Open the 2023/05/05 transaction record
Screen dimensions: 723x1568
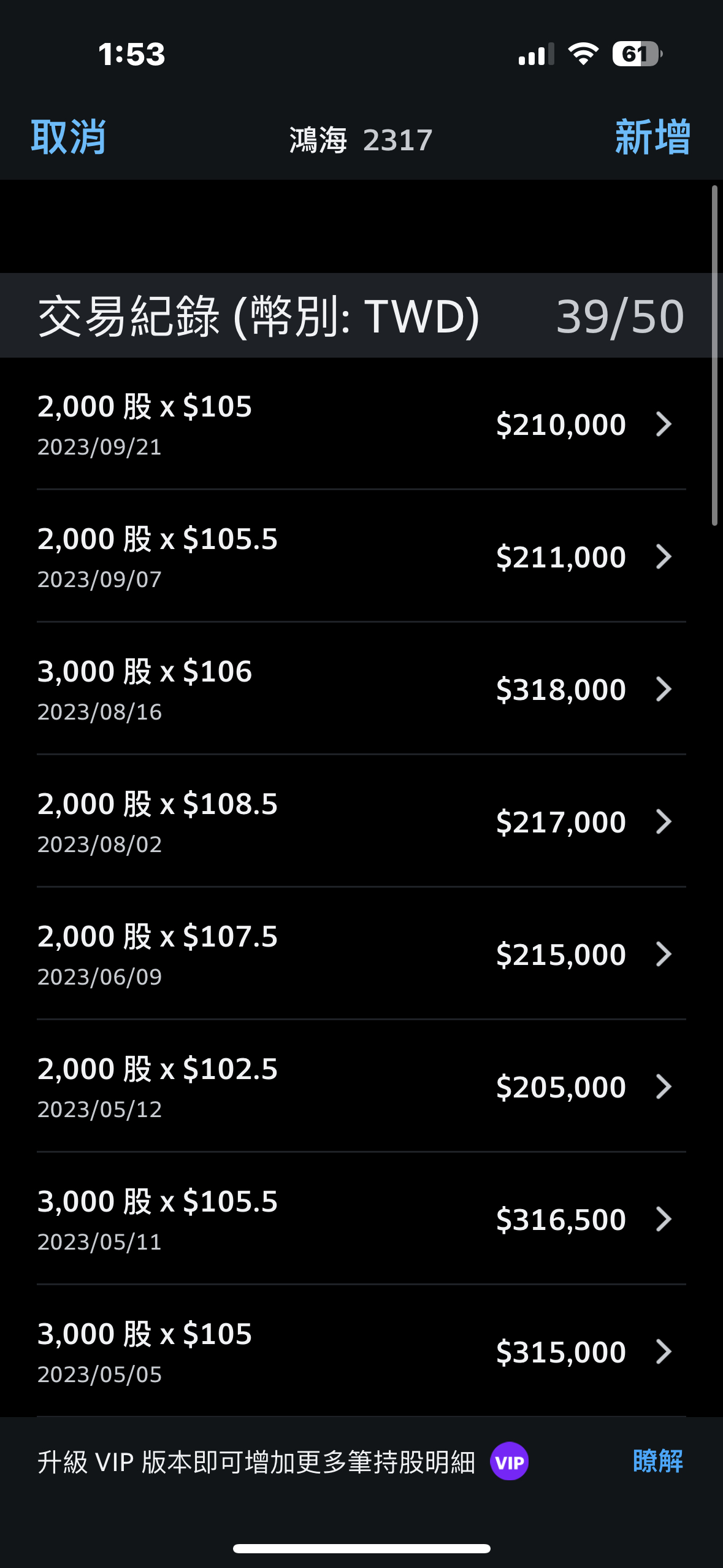[x=361, y=1352]
